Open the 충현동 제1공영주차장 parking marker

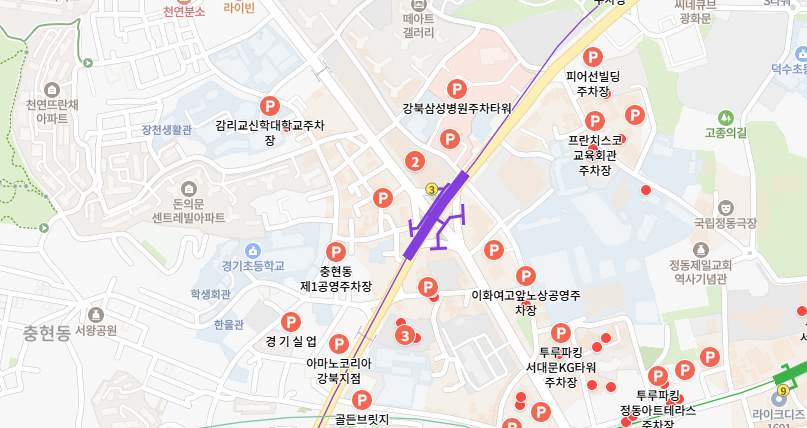[x=336, y=252]
